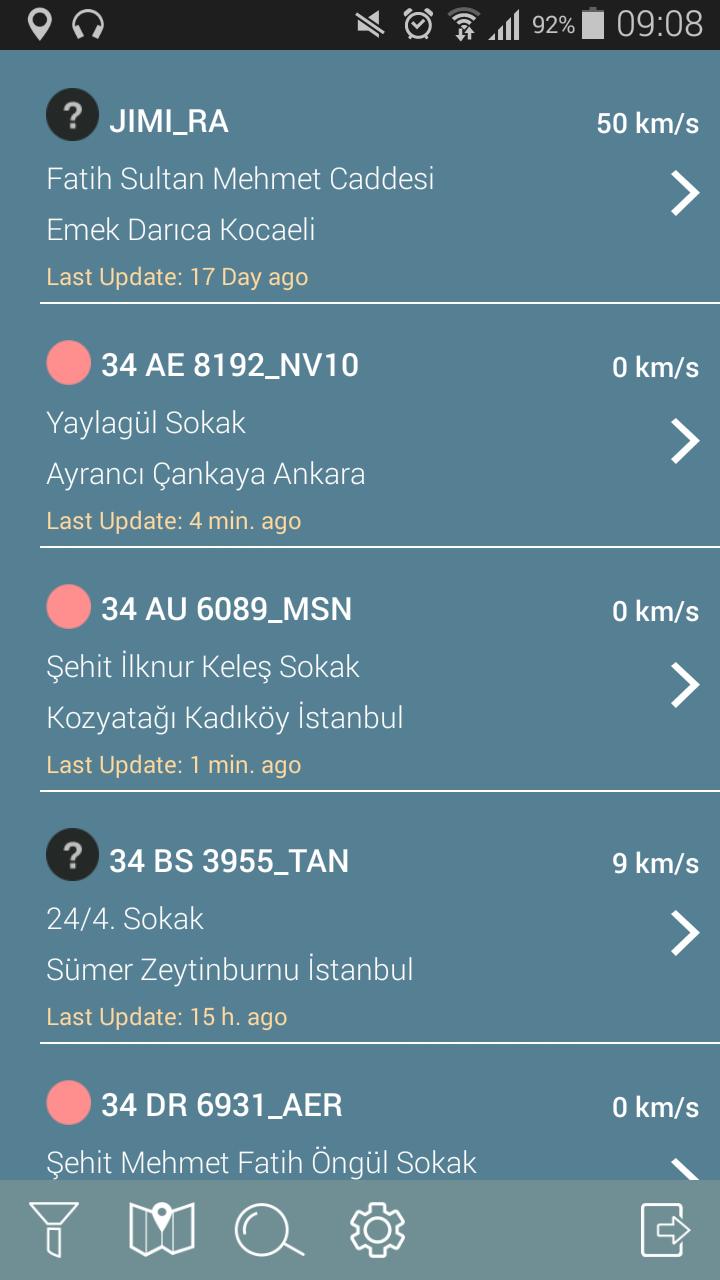The height and width of the screenshot is (1280, 720).
Task: Expand details chevron for 34 AU 6089_MSN
Action: [685, 684]
